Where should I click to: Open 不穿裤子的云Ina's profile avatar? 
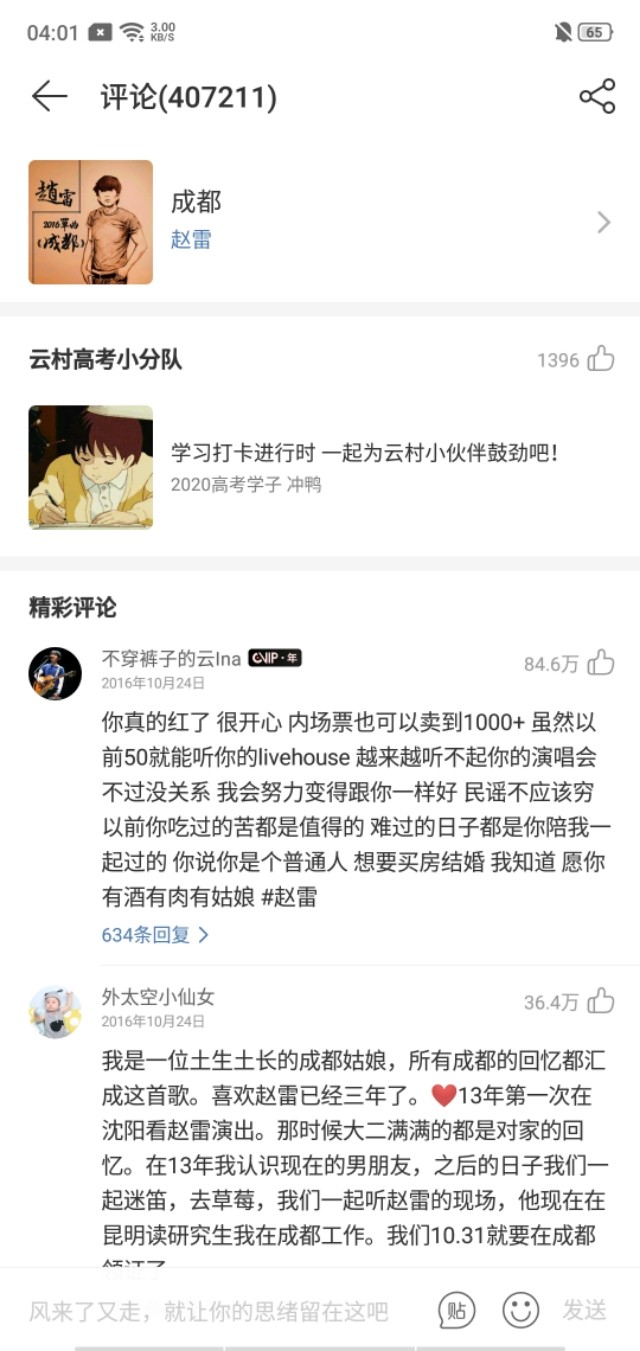[x=55, y=673]
